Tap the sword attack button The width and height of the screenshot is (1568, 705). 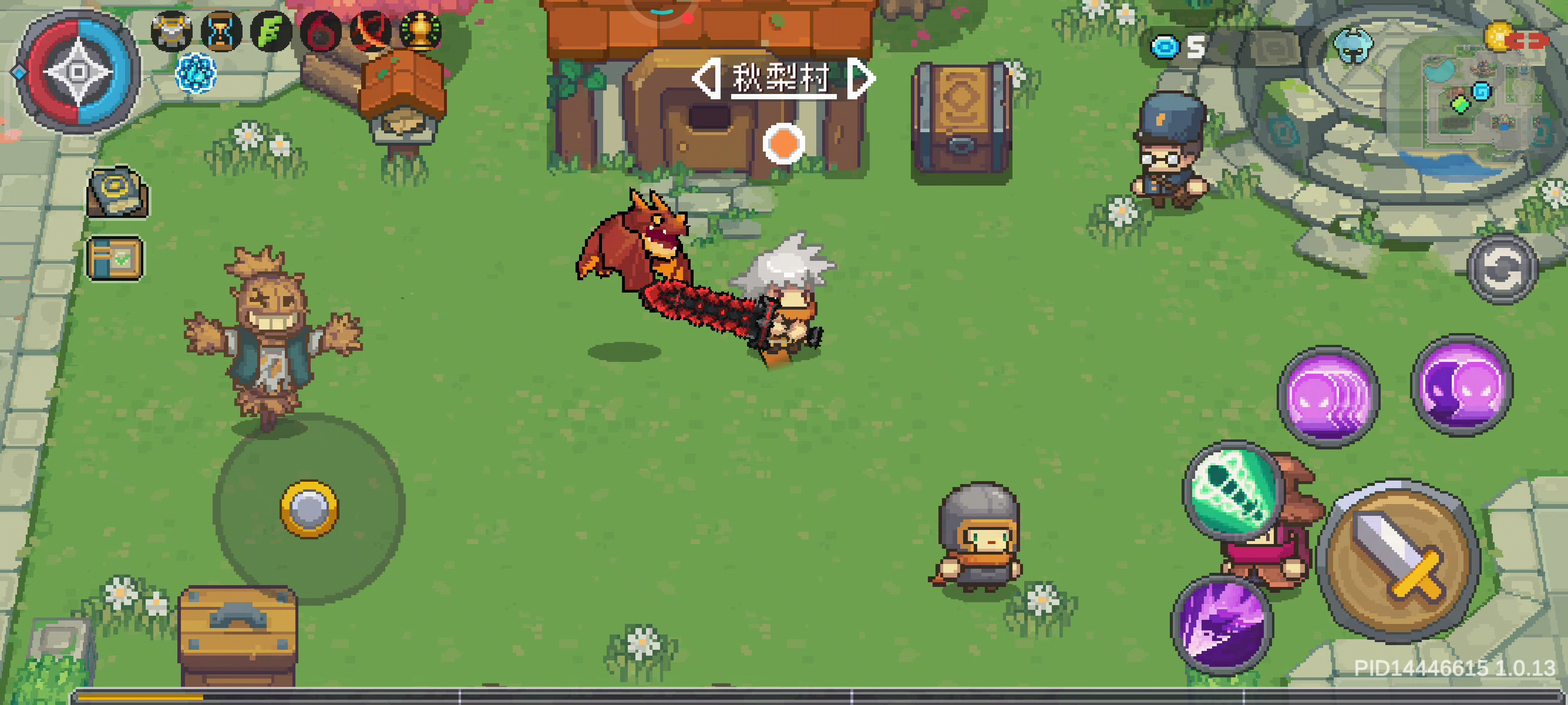[1398, 560]
